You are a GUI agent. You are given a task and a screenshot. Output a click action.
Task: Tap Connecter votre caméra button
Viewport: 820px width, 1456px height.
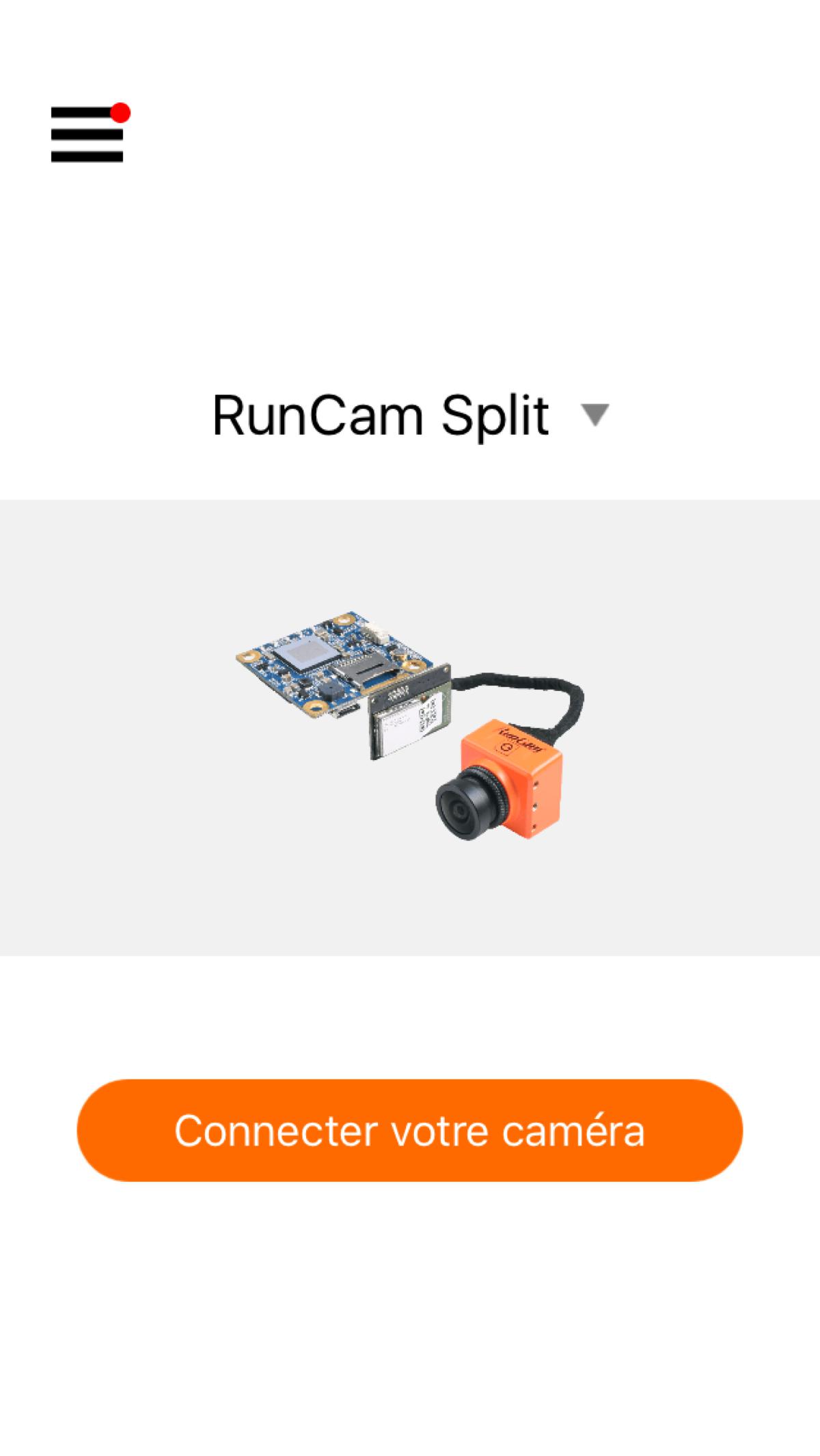click(x=410, y=1130)
